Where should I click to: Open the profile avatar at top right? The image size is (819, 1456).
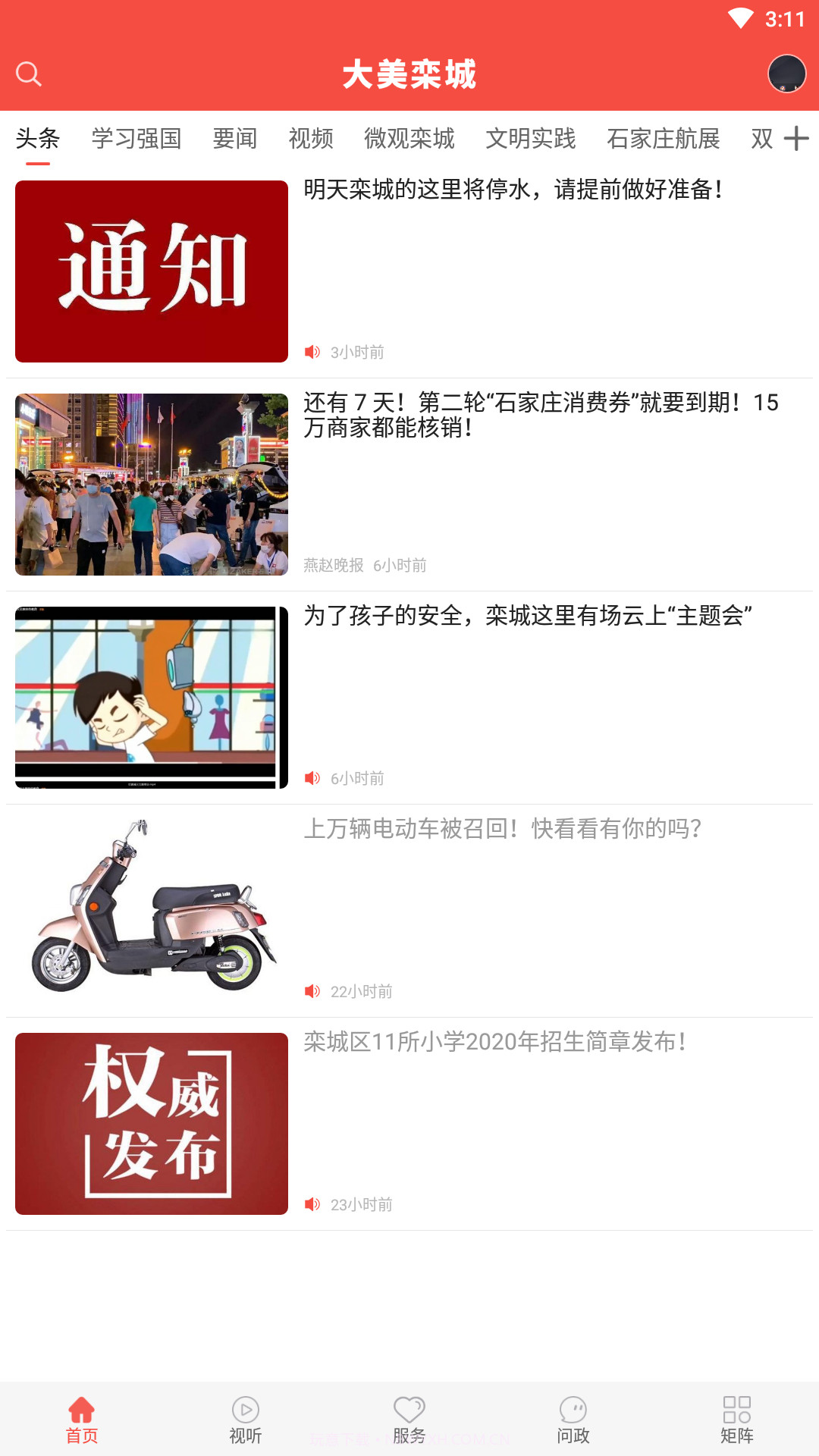[x=783, y=74]
